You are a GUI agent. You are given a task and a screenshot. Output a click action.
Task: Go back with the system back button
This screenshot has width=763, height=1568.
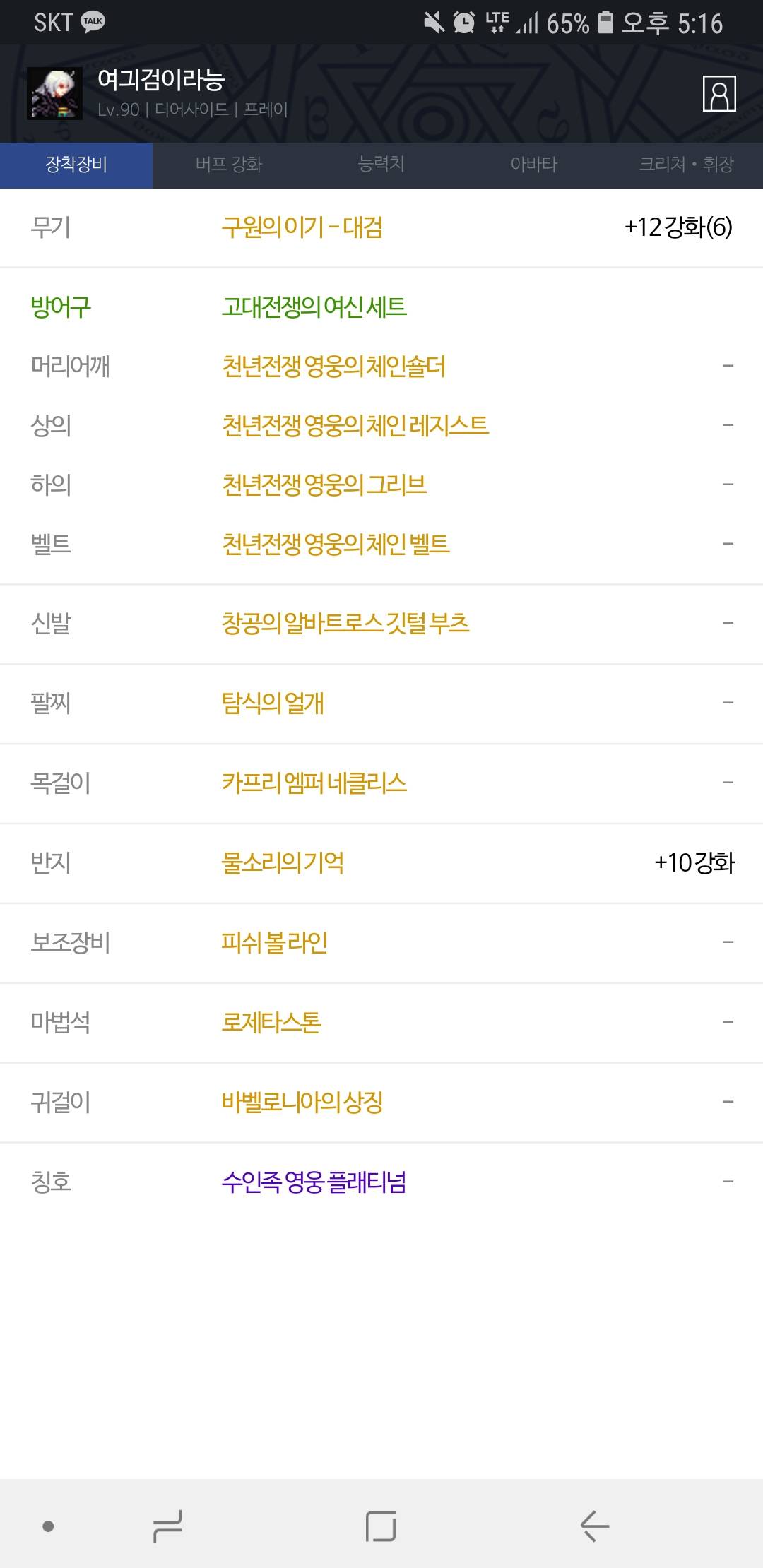coord(594,1526)
